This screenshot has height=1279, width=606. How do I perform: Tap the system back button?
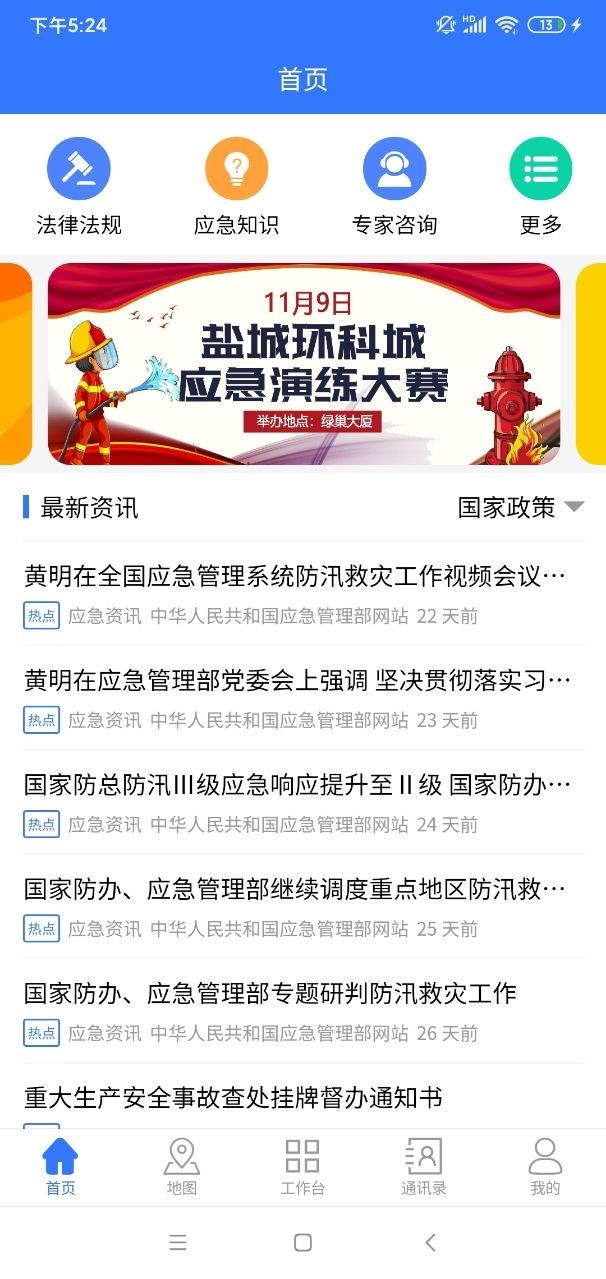[x=430, y=1242]
